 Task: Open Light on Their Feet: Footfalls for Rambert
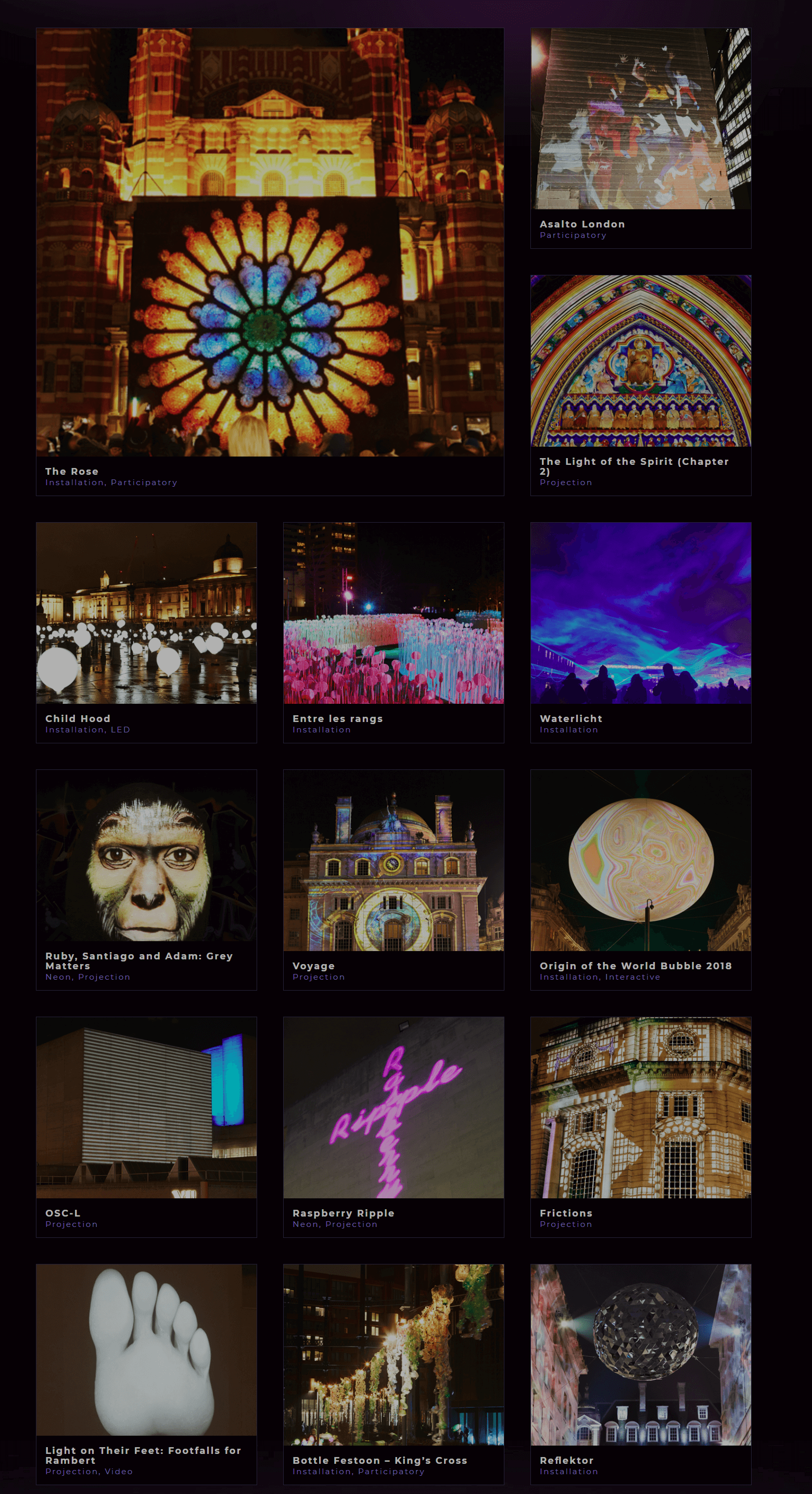pyautogui.click(x=146, y=1374)
